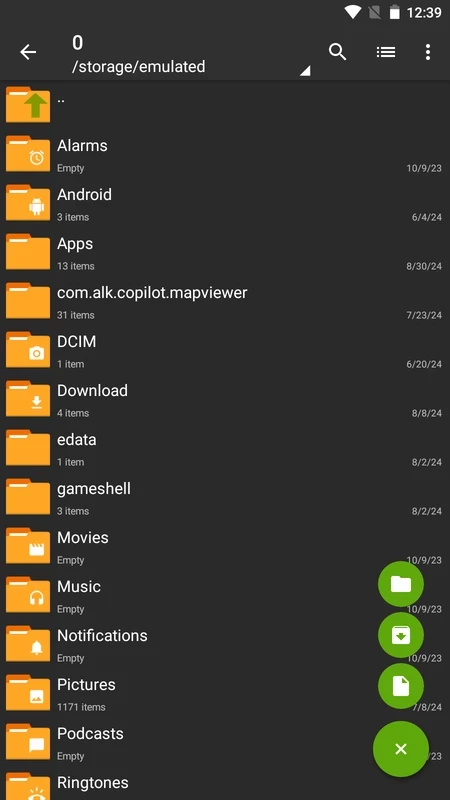
Task: Open the com.alk.copilot.mapviewer folder
Action: pyautogui.click(x=225, y=301)
